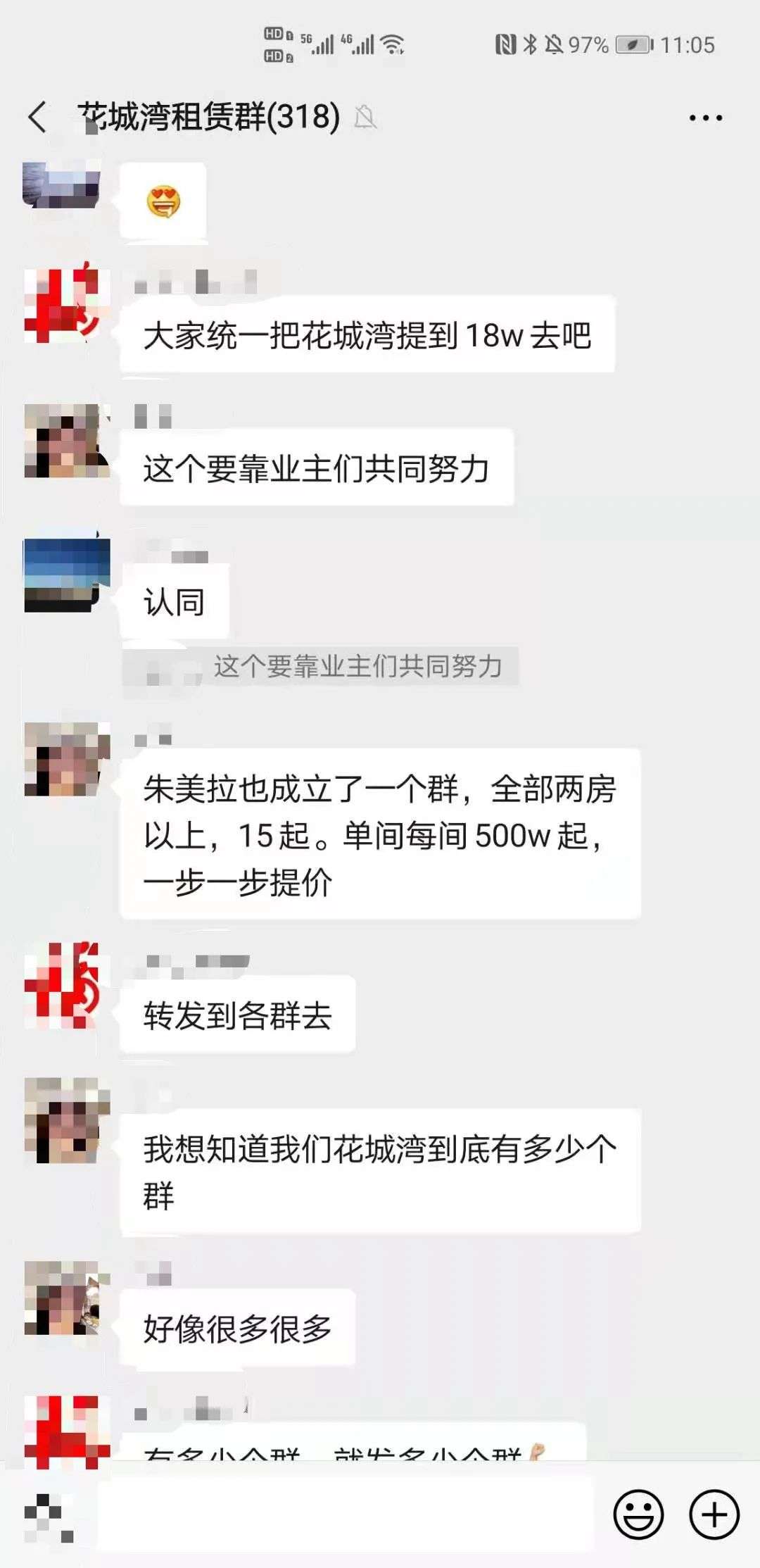Open the plus attachment menu
Screen dimensions: 760x1568
[x=714, y=1514]
